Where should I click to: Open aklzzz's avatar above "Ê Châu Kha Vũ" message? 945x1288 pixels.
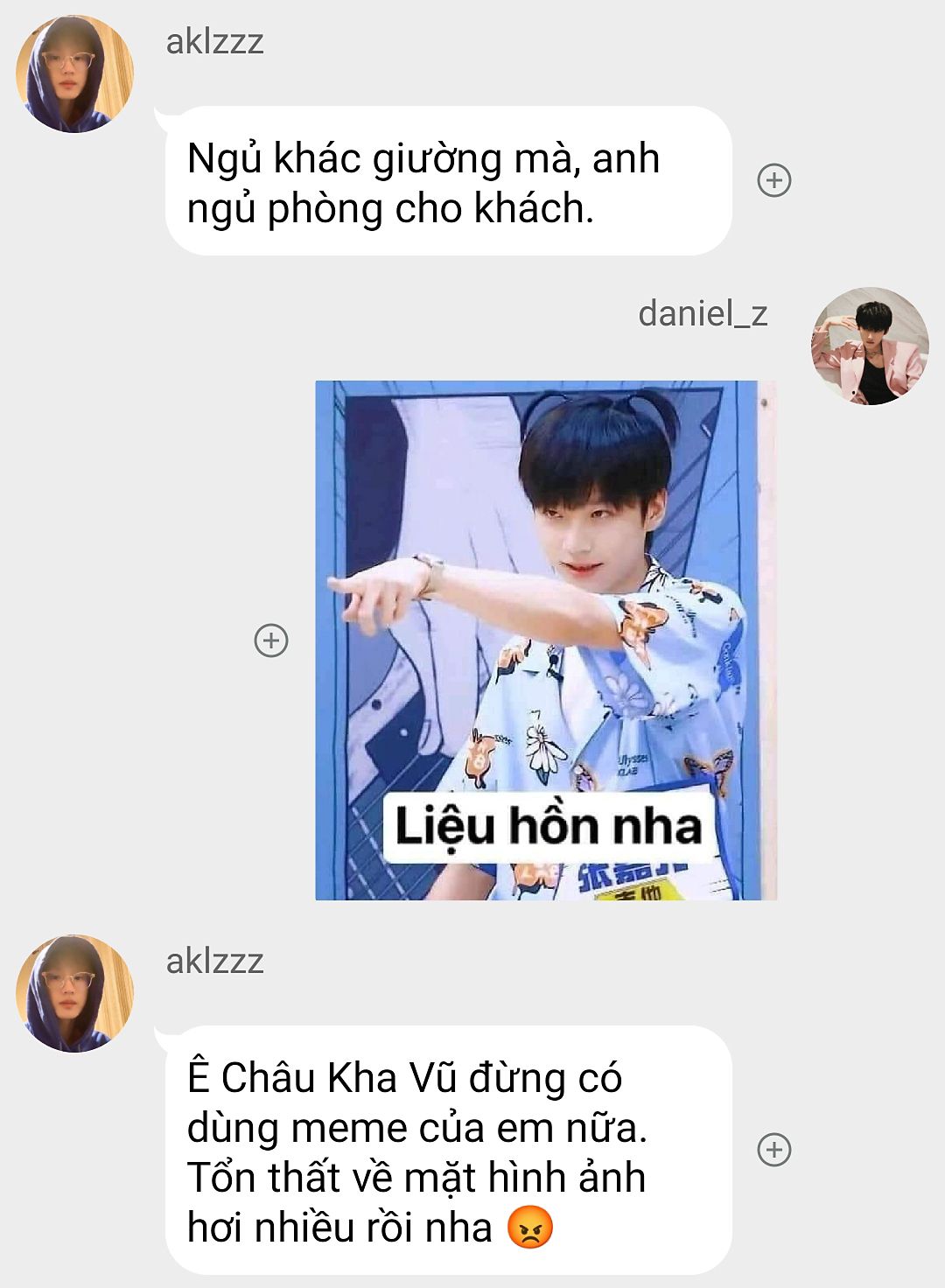tap(75, 993)
